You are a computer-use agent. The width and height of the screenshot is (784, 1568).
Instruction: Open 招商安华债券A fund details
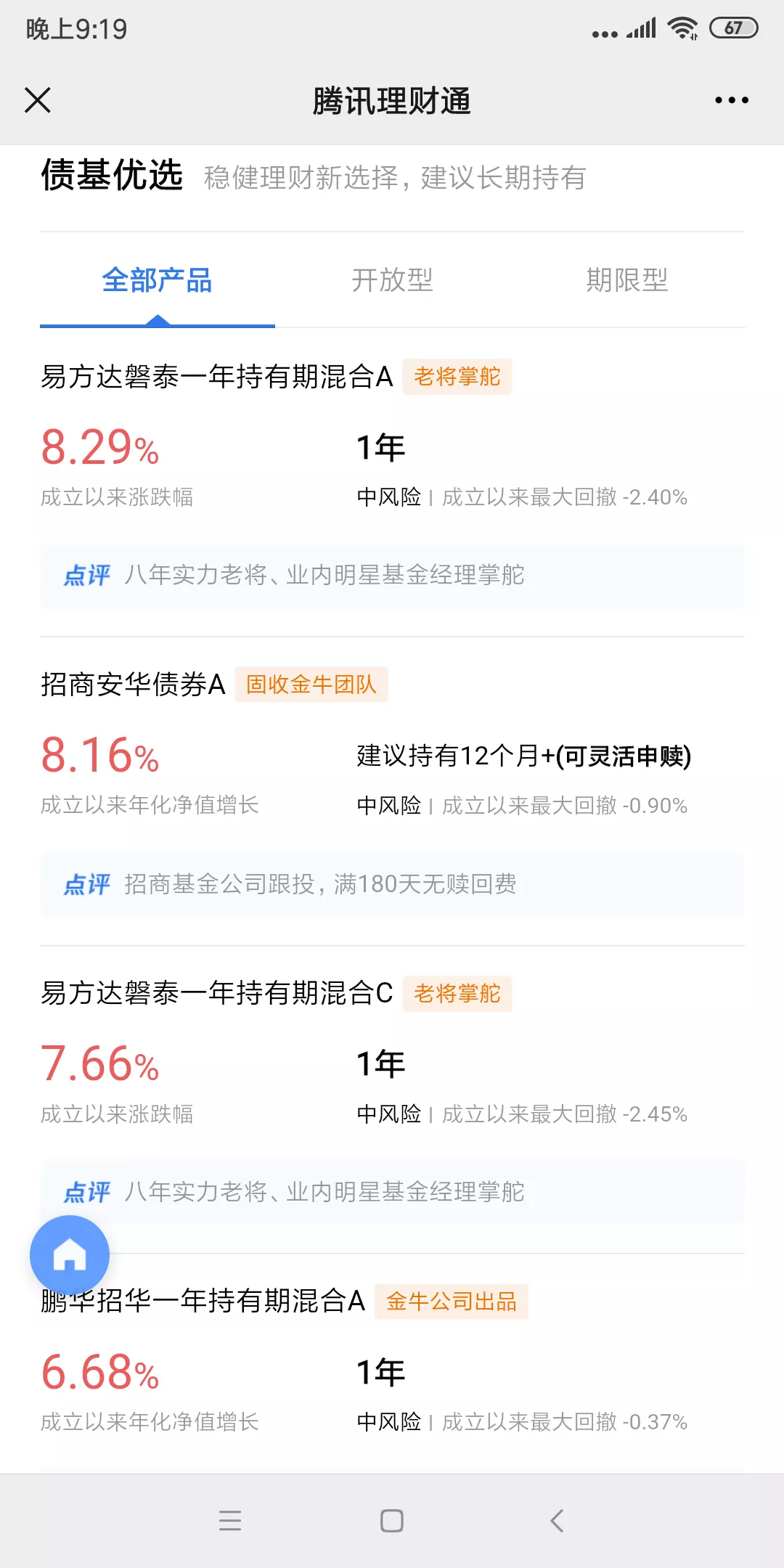coord(135,683)
